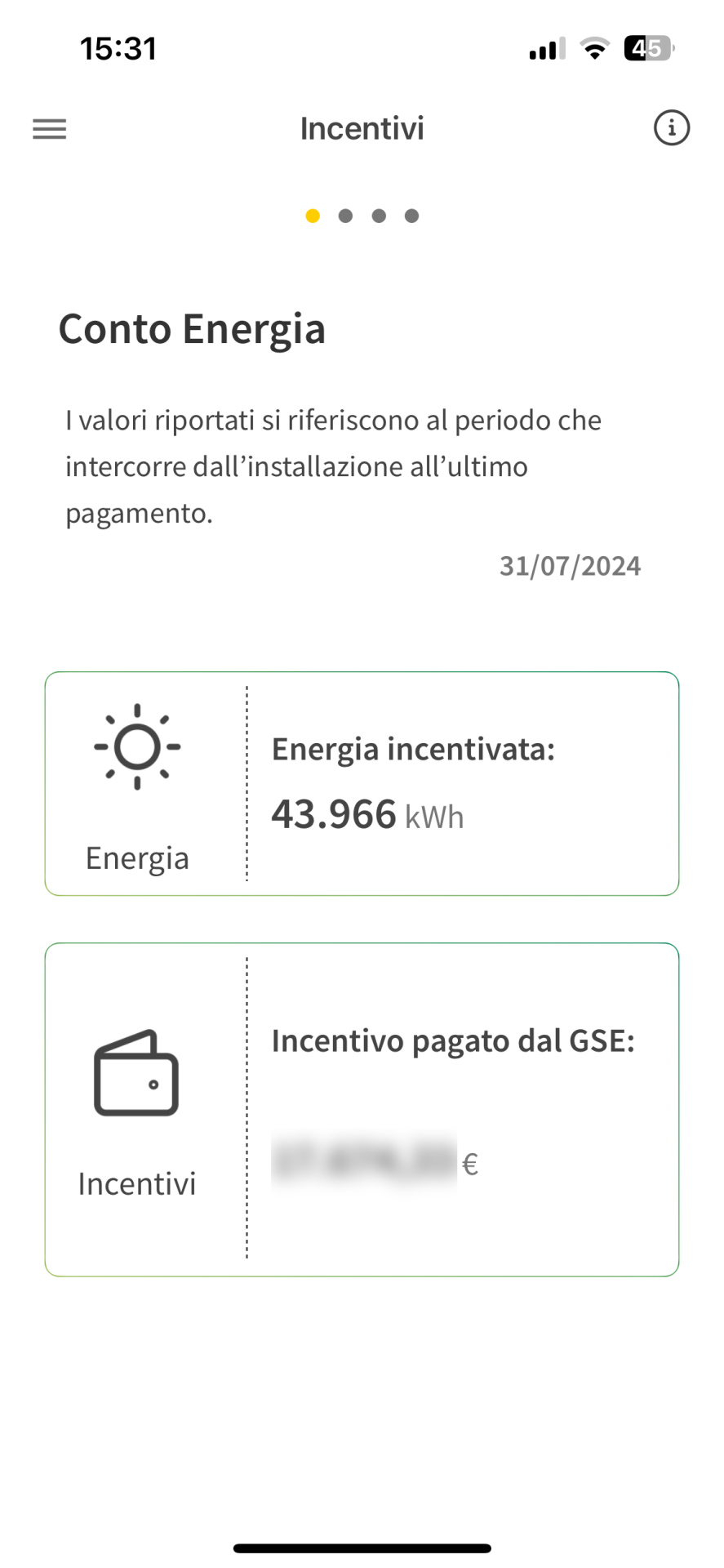Open the info icon in header

(671, 128)
